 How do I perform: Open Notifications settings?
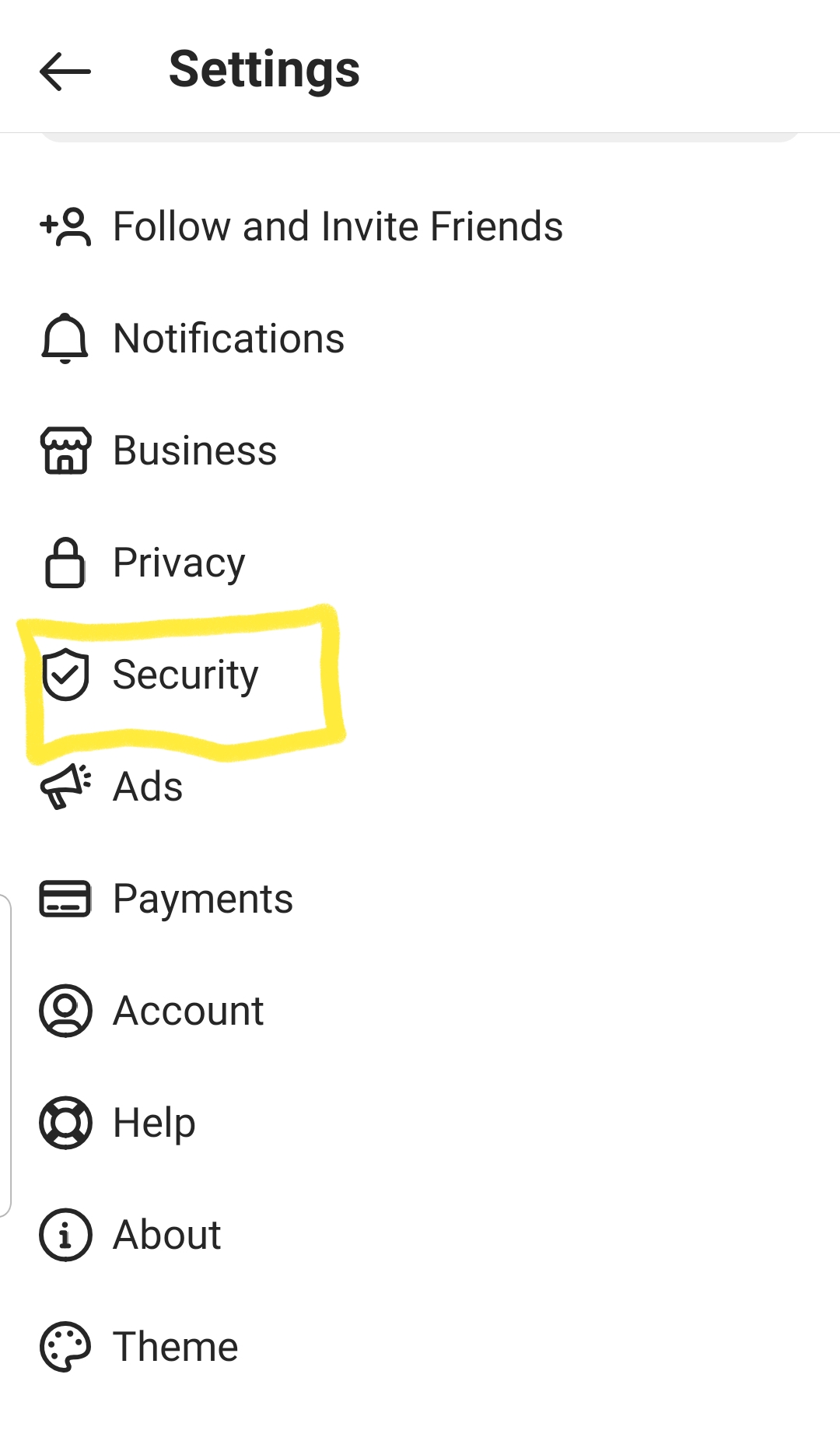(x=420, y=338)
